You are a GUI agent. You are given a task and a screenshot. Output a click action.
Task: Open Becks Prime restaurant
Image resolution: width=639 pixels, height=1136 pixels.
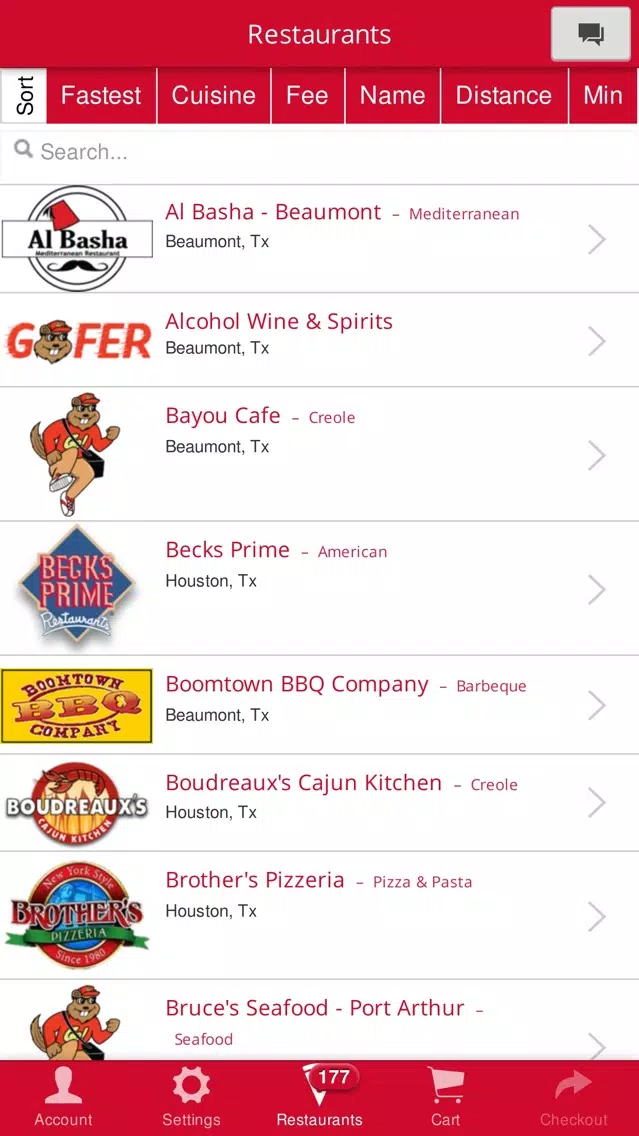click(320, 588)
